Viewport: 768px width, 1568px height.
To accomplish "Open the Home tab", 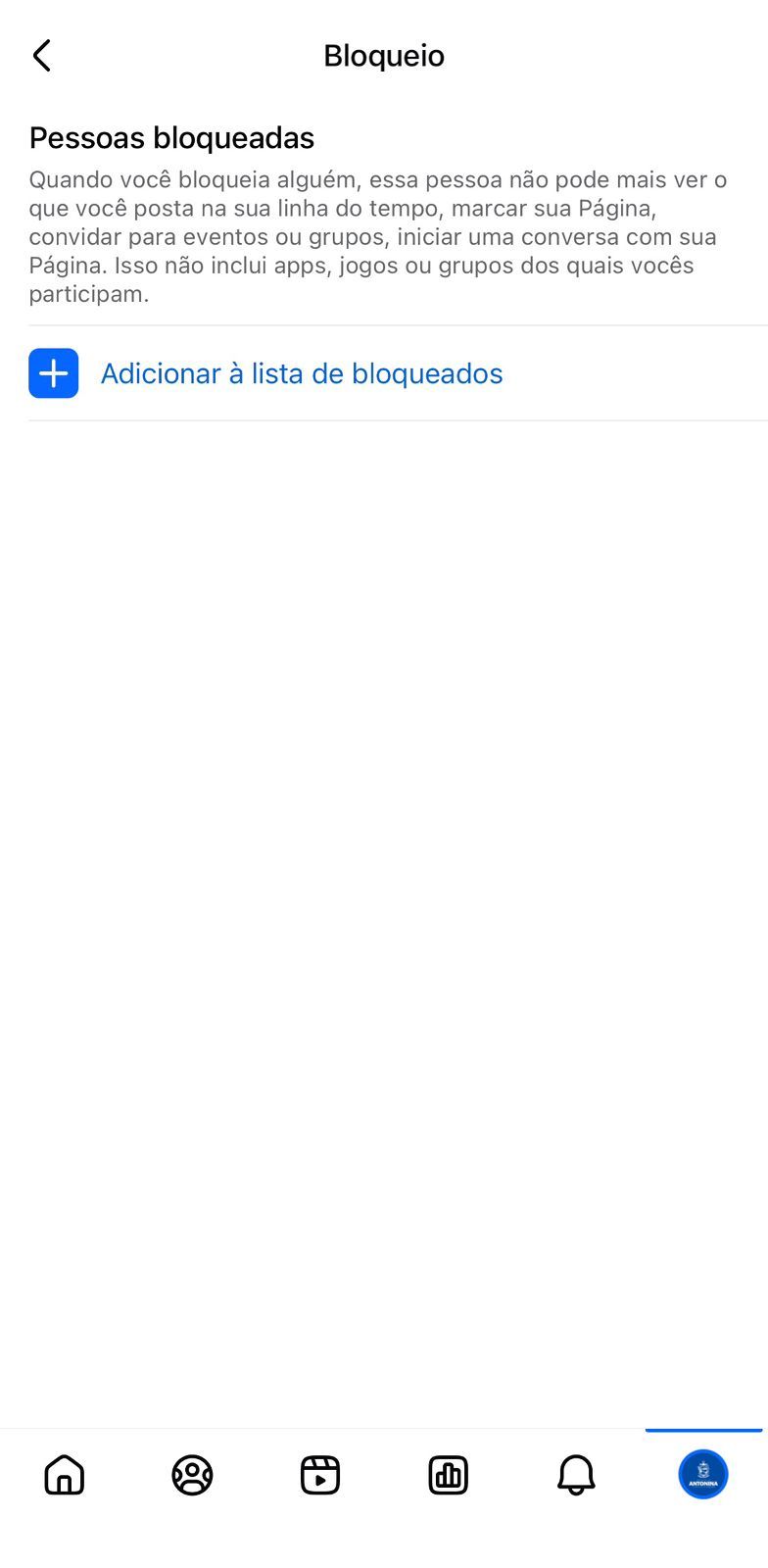I will coord(65,1474).
